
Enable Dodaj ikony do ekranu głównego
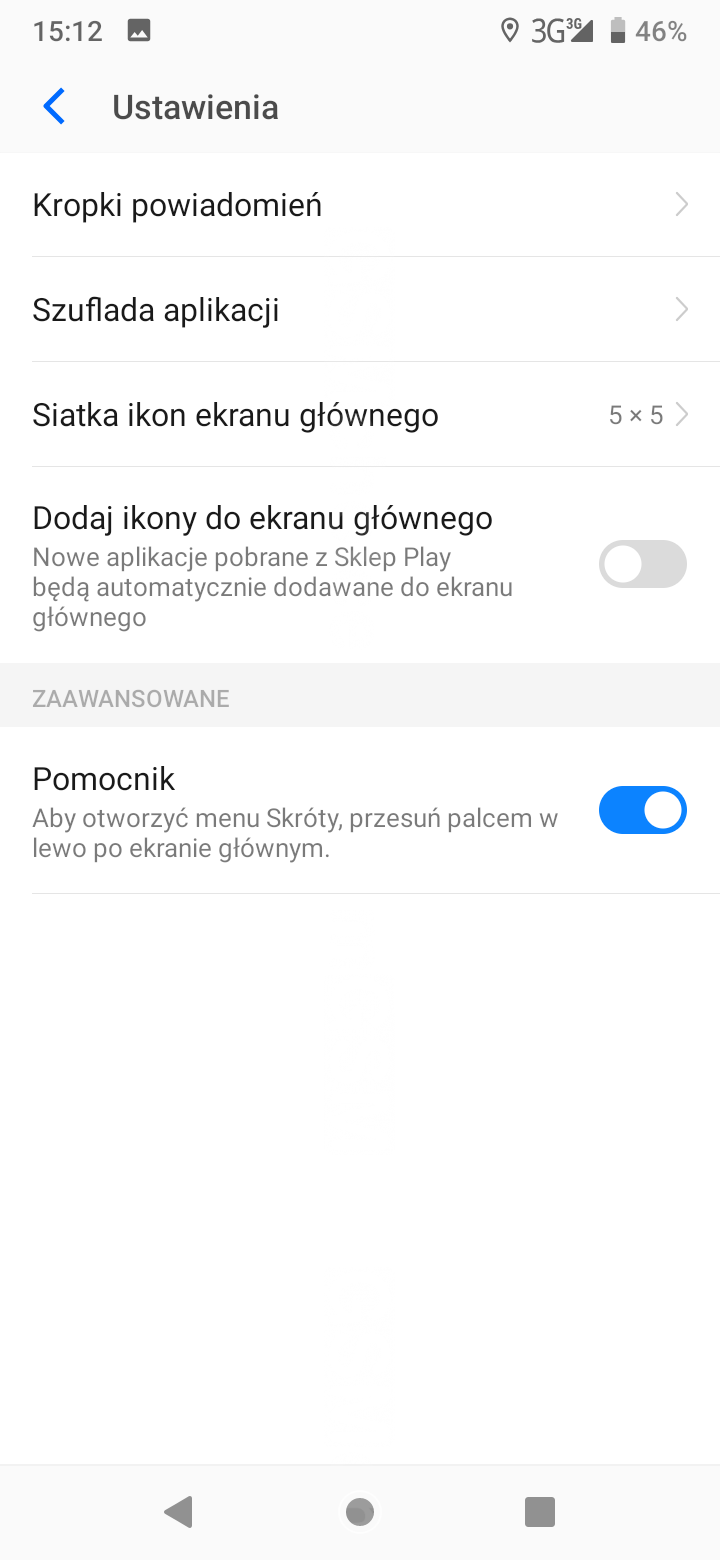tap(642, 564)
